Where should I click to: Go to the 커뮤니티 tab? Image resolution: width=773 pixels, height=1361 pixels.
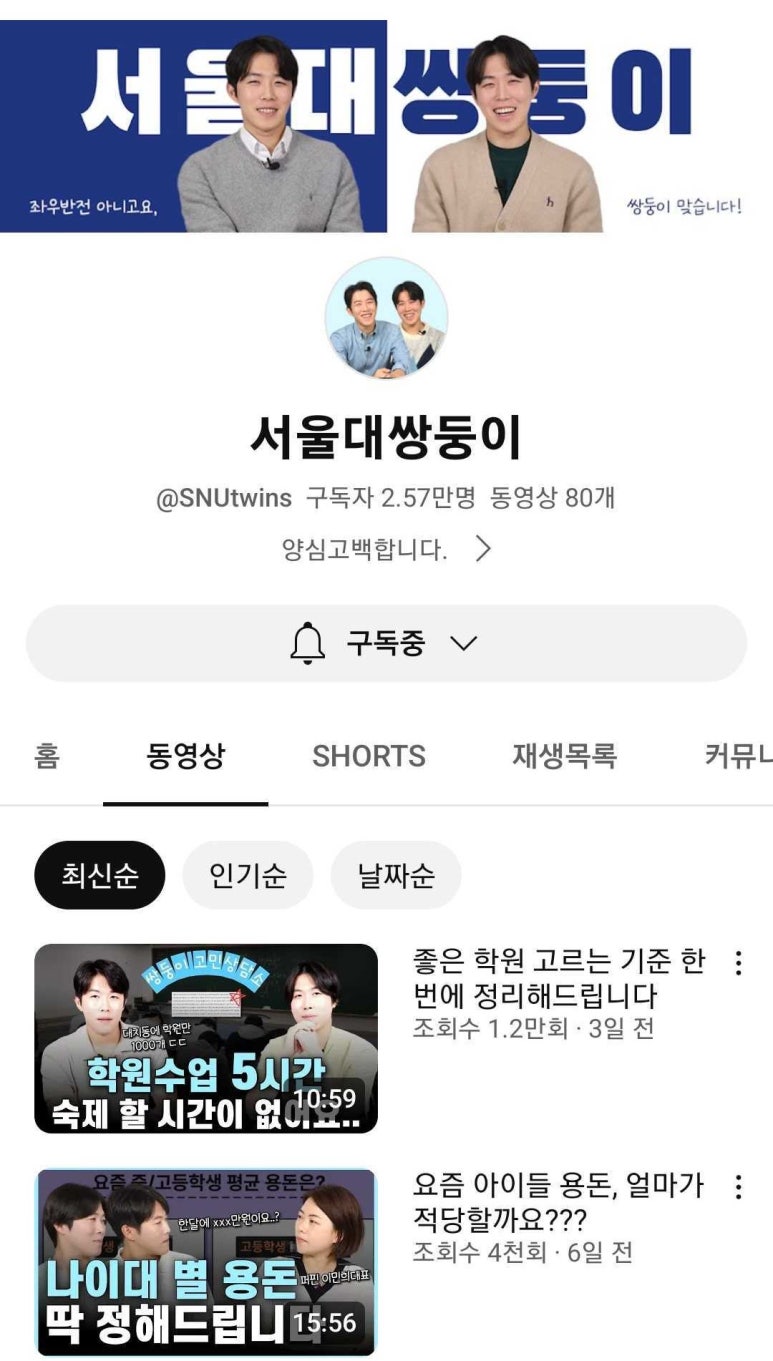pyautogui.click(x=738, y=756)
